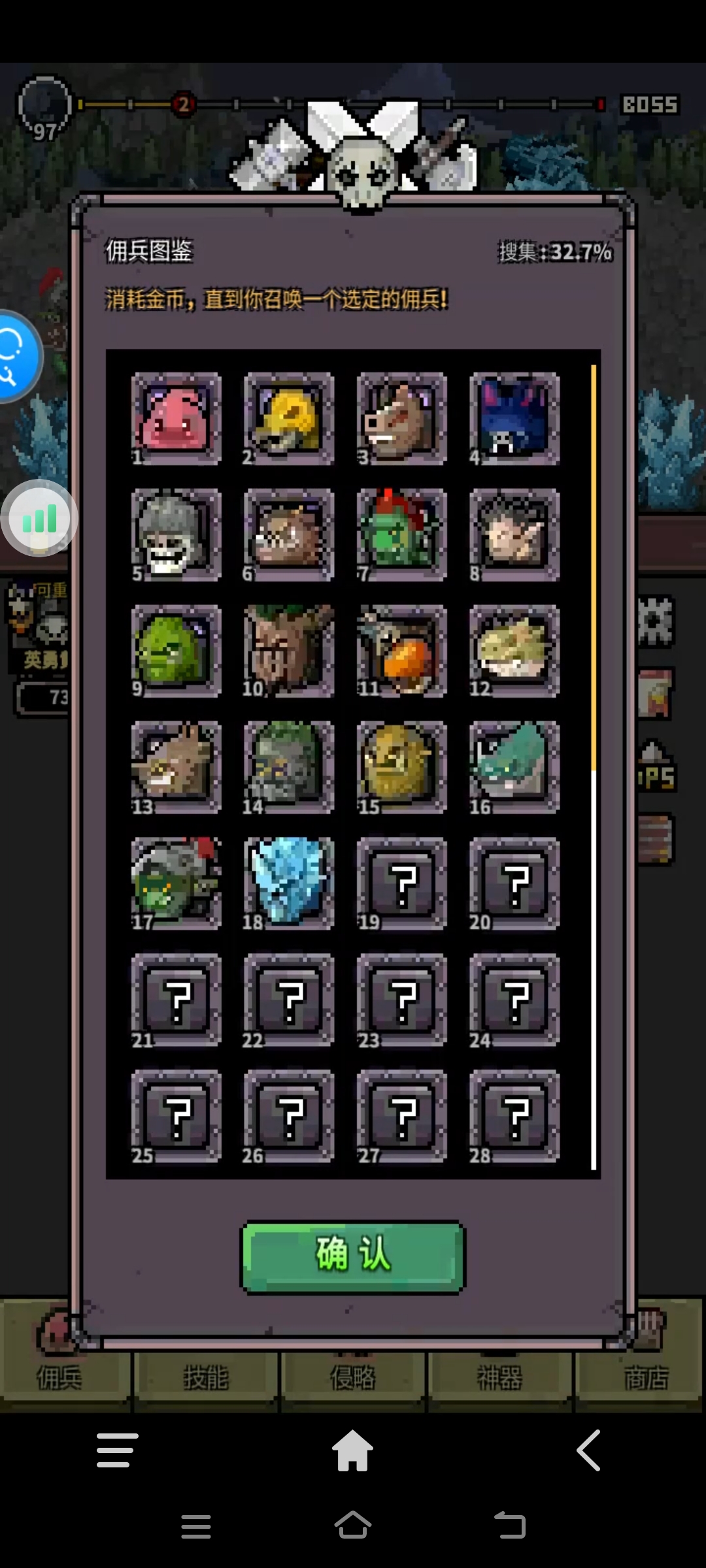Choose mercenary number 5, the helmeted skeleton
The height and width of the screenshot is (1568, 706).
tap(176, 534)
